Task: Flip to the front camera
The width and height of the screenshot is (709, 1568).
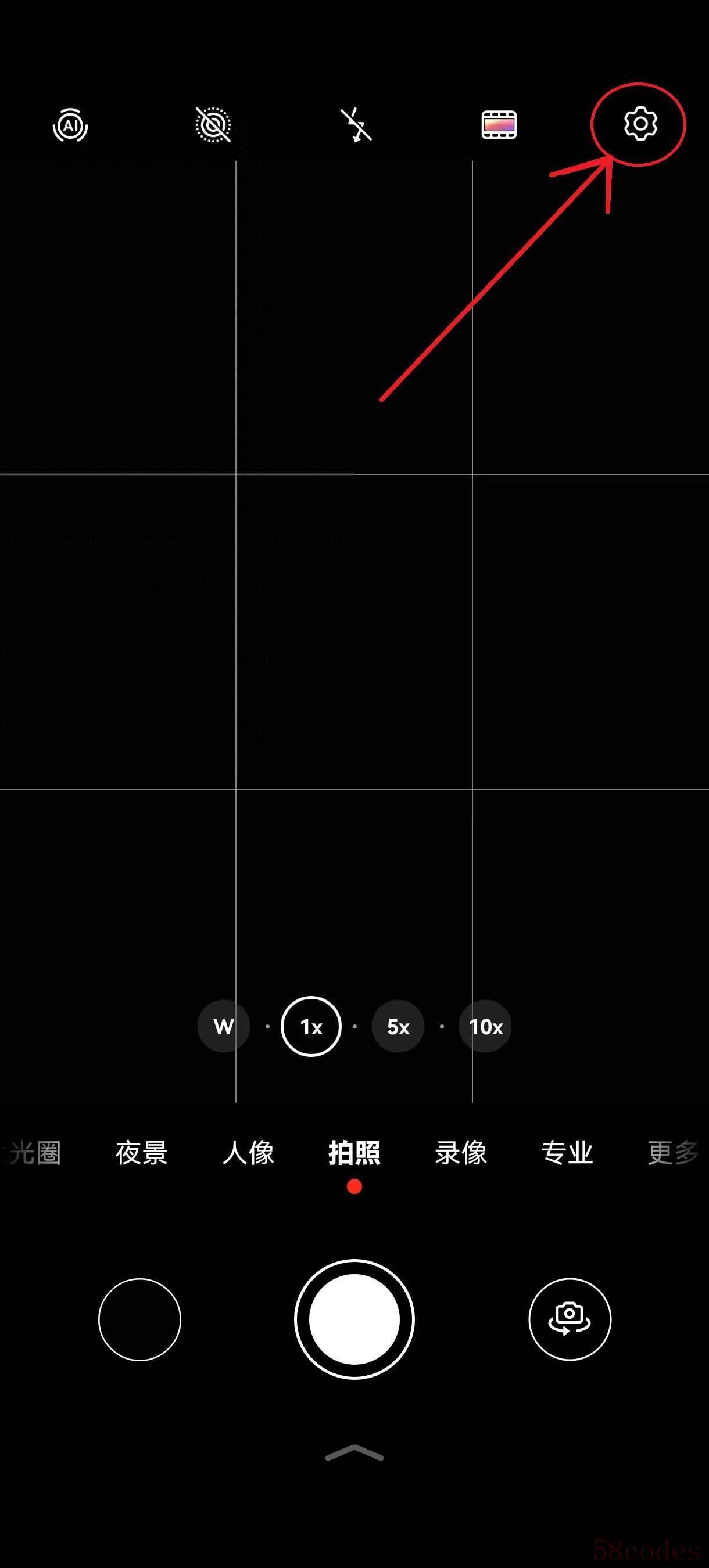Action: point(570,1319)
